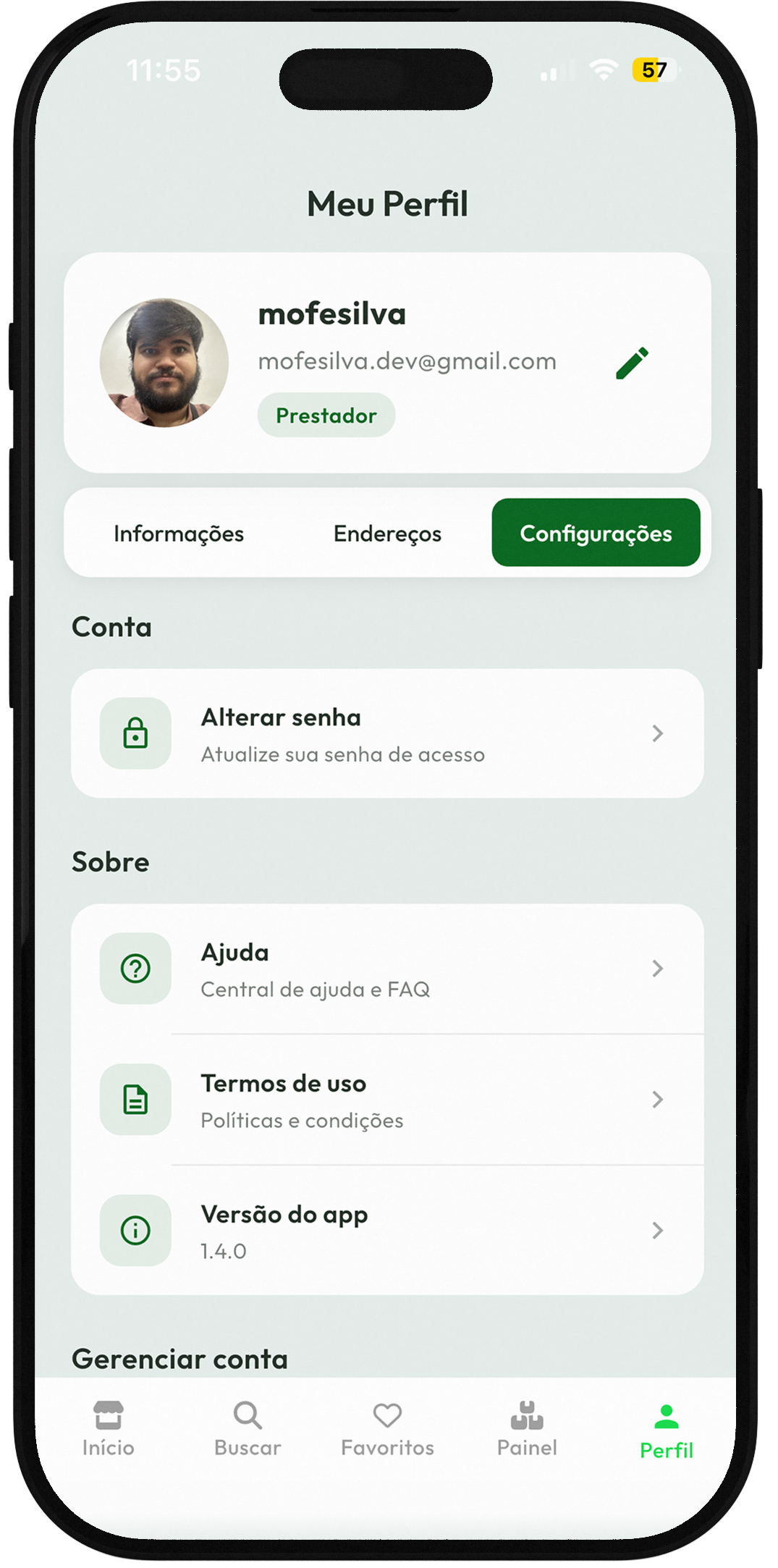The width and height of the screenshot is (778, 1568).
Task: Select the Configurações tab
Action: click(596, 533)
